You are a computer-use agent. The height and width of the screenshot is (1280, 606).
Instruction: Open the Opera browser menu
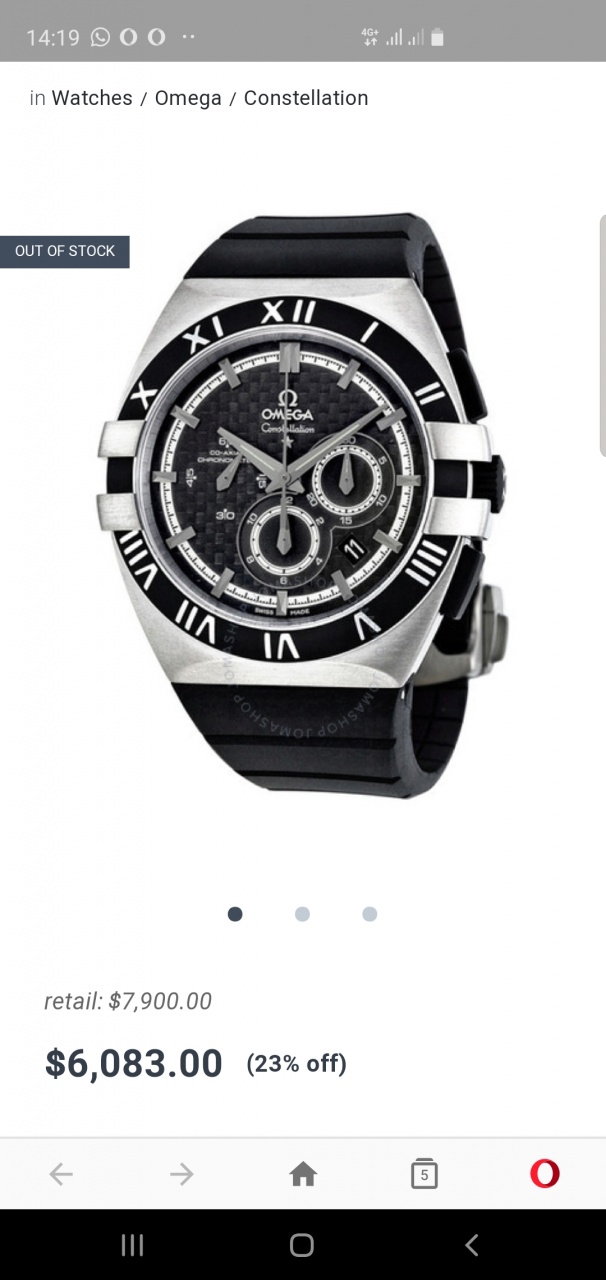(x=545, y=1174)
